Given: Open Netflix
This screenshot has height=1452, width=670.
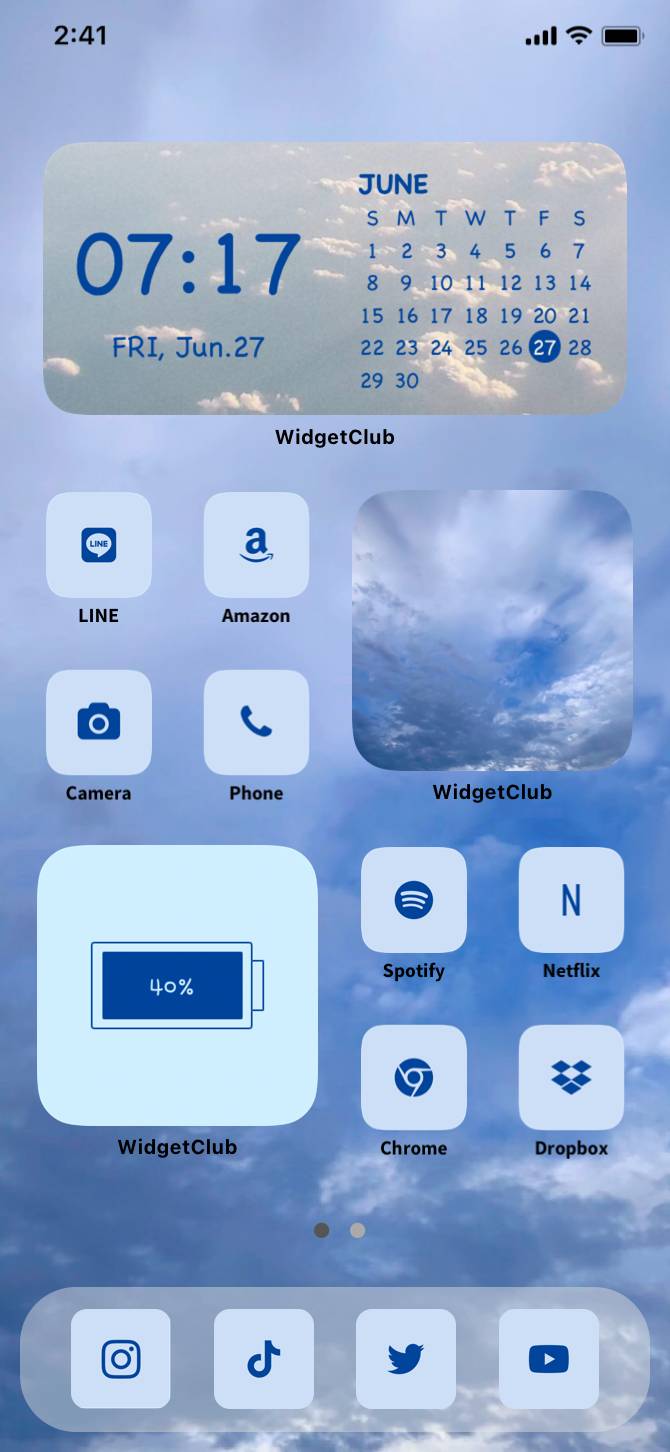Looking at the screenshot, I should click(571, 900).
